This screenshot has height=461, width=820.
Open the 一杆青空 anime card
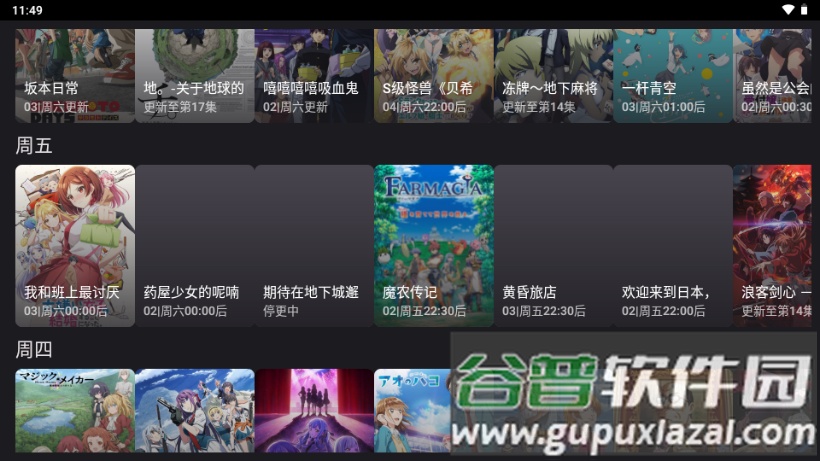coord(673,75)
